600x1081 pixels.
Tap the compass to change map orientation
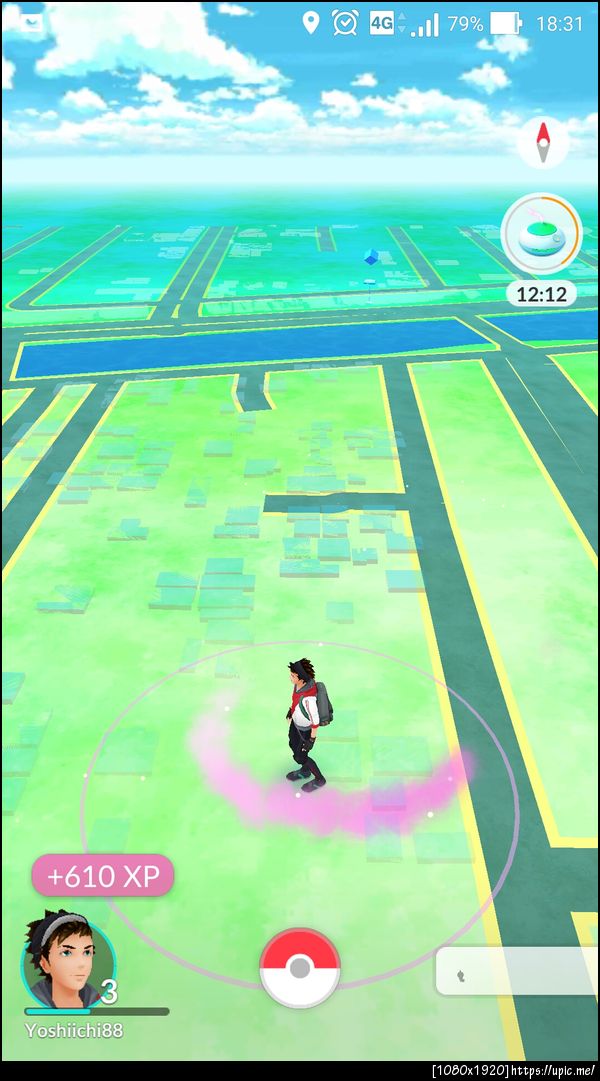[543, 142]
